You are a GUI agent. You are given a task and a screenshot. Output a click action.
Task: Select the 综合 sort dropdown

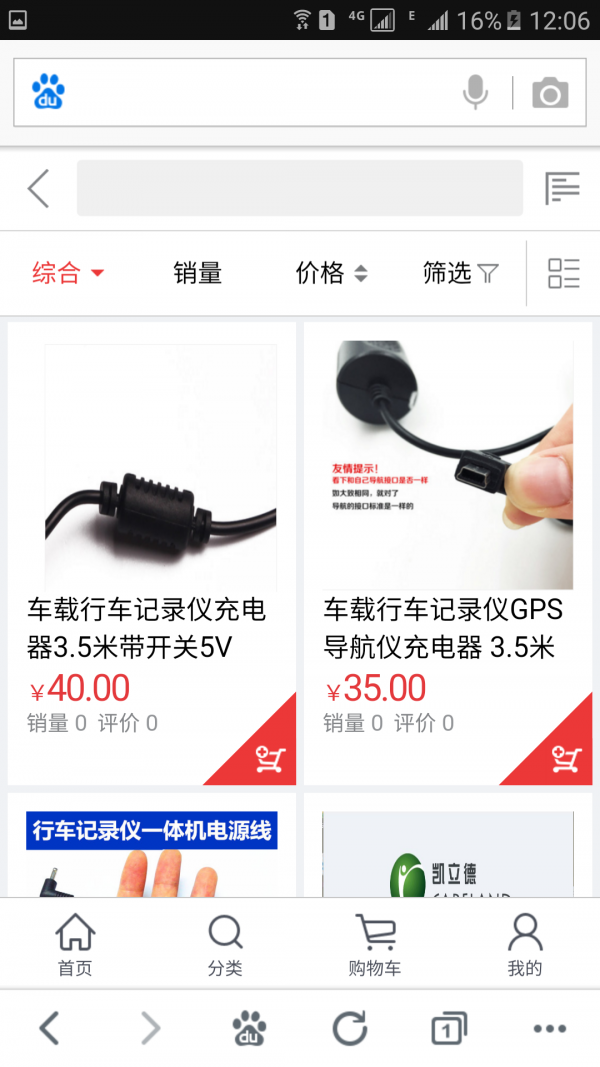(68, 273)
